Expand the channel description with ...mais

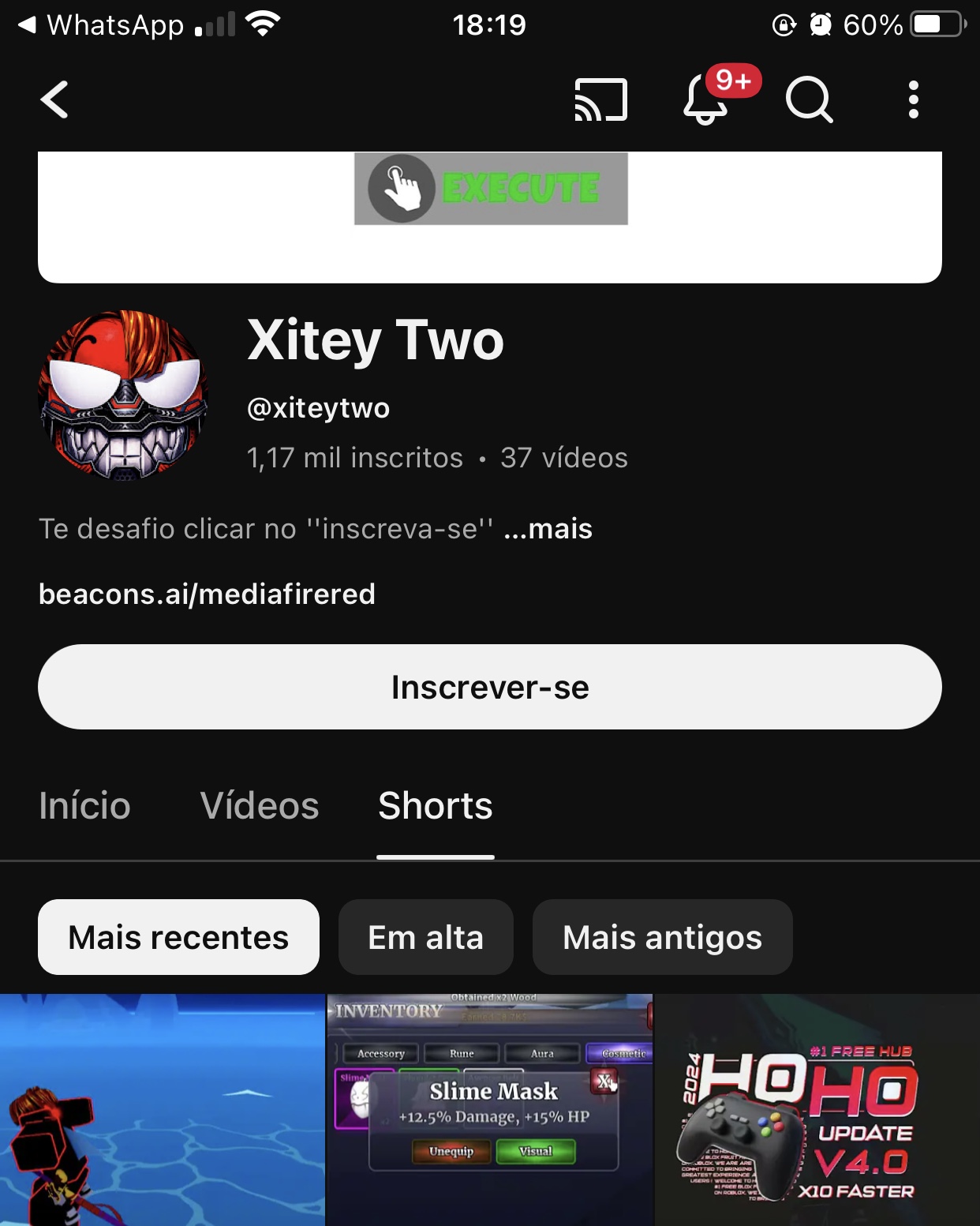548,529
